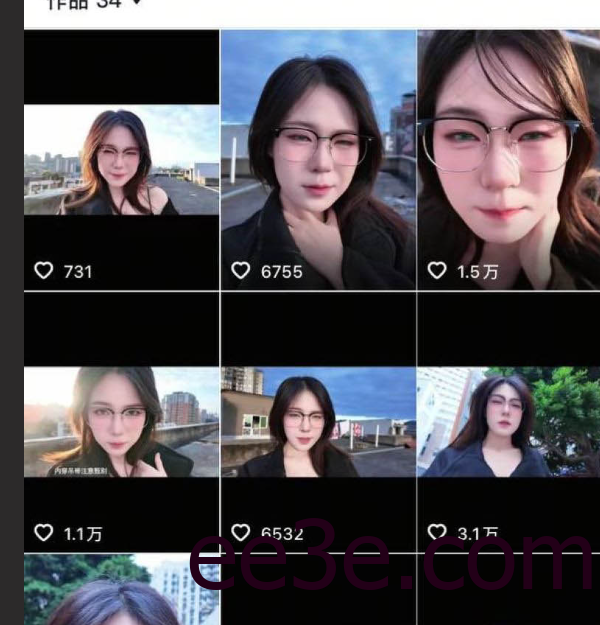The image size is (600, 625).
Task: View the video with 1.1万 likes
Action: click(x=121, y=422)
